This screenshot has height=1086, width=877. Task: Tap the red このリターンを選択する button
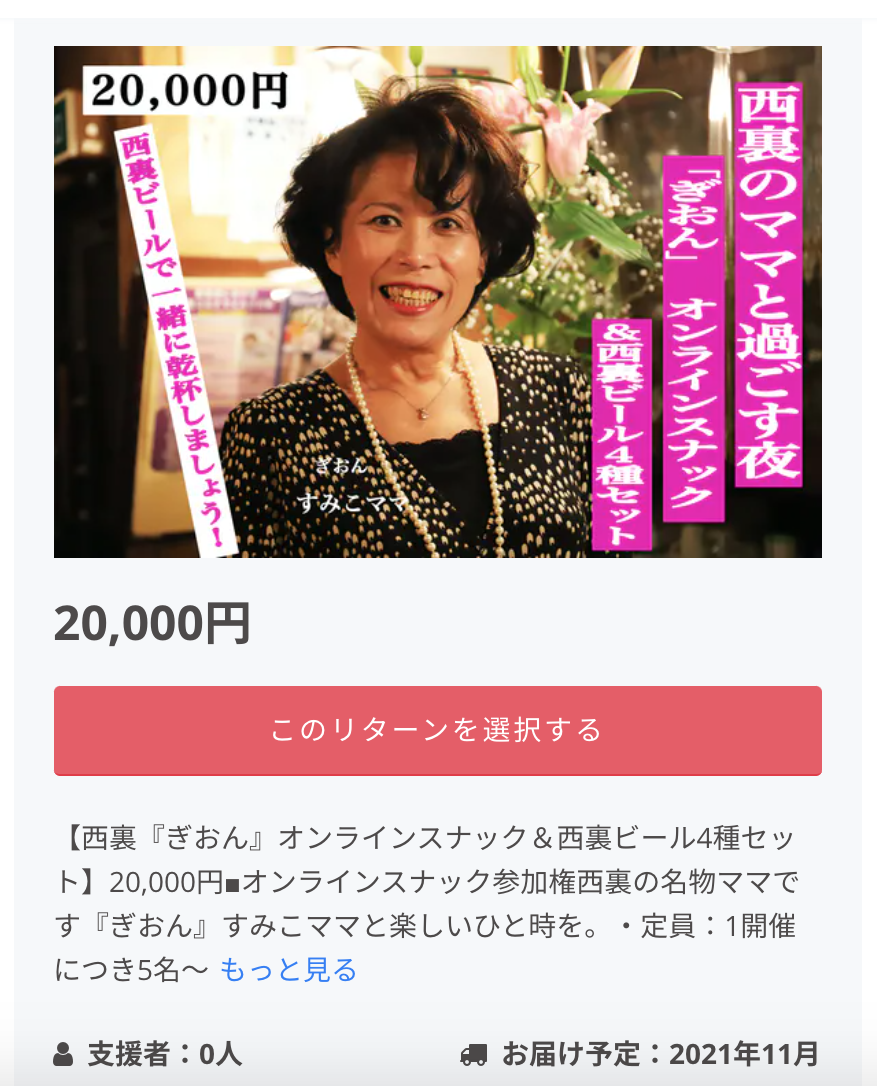click(x=437, y=730)
